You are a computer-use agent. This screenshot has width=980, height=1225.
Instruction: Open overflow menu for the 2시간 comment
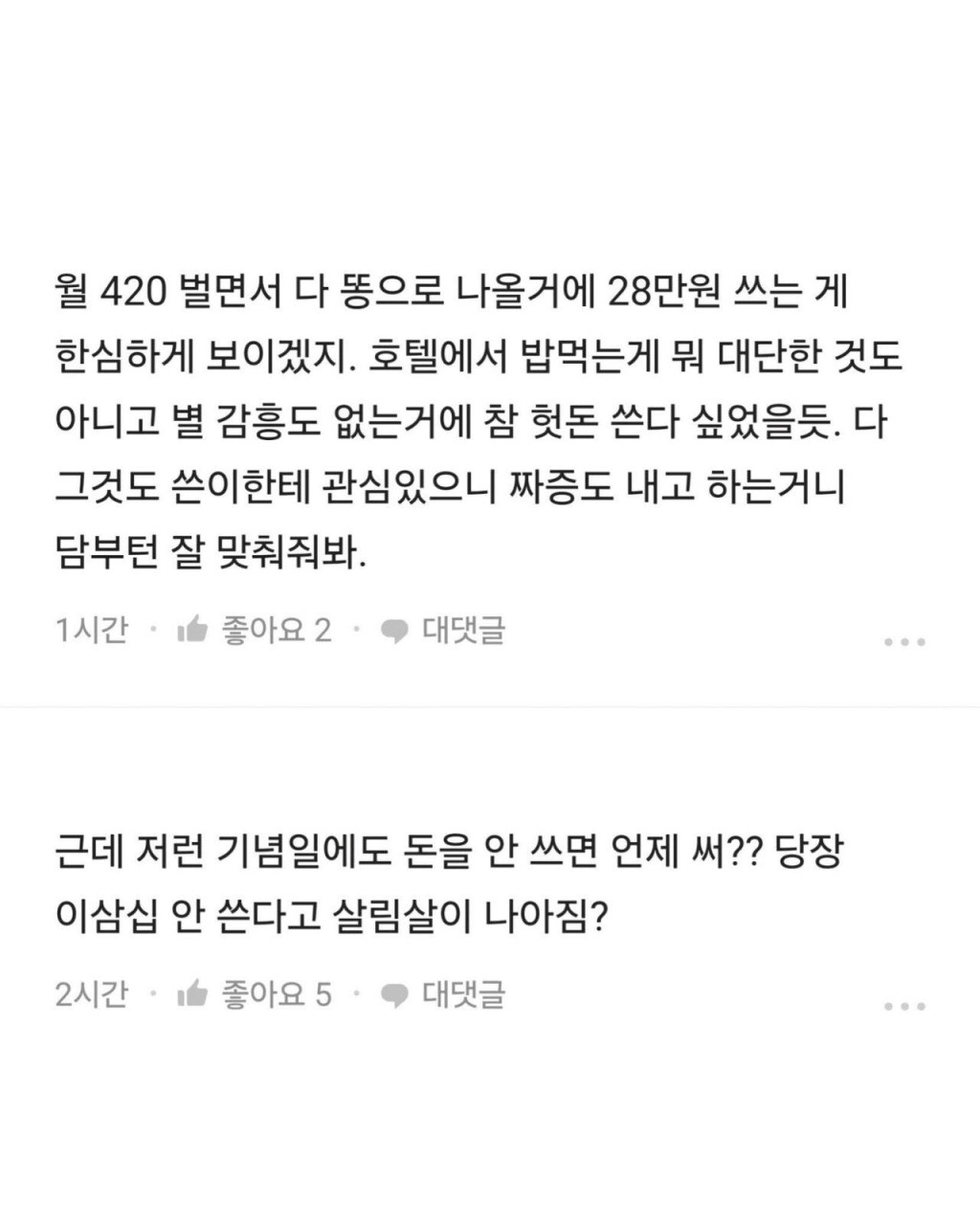[x=903, y=1006]
